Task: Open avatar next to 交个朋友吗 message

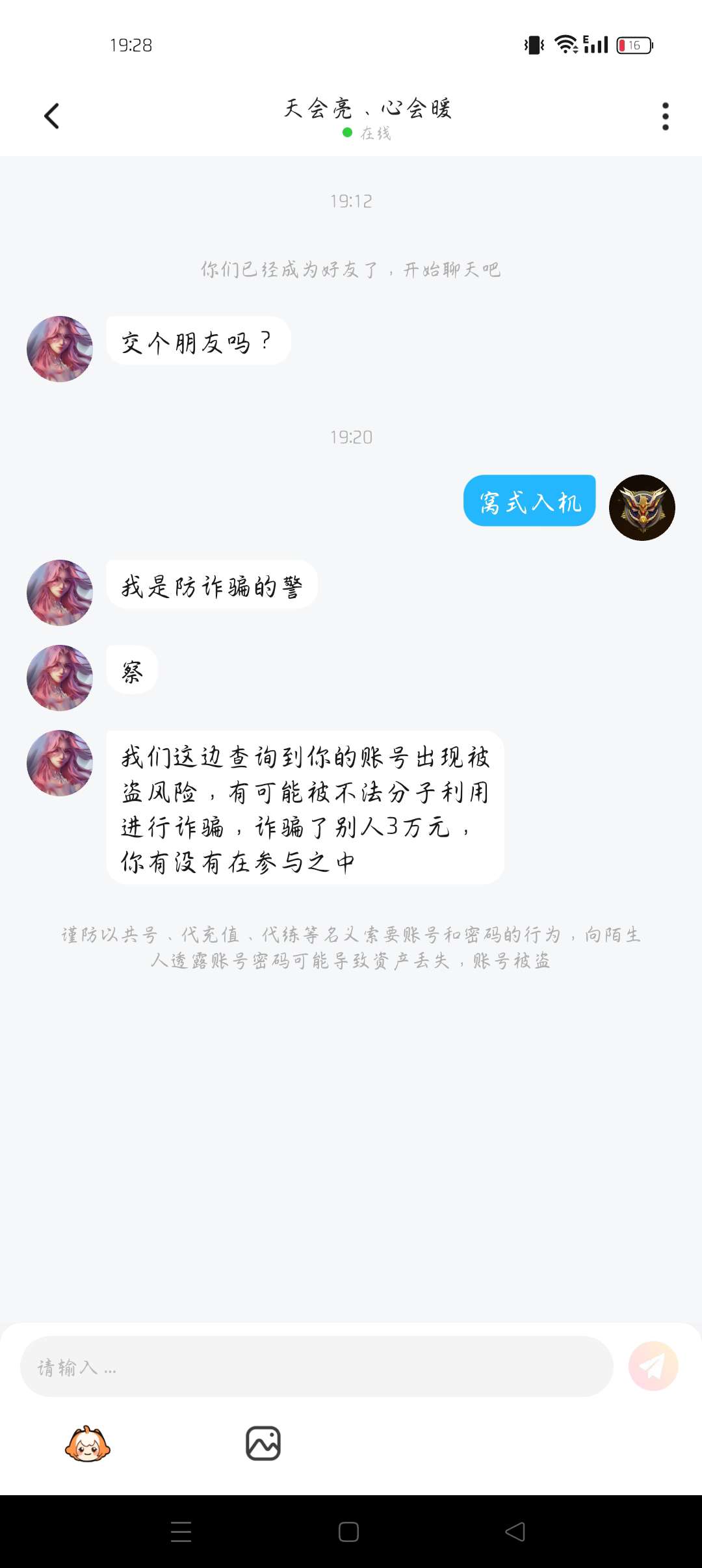Action: tap(60, 349)
